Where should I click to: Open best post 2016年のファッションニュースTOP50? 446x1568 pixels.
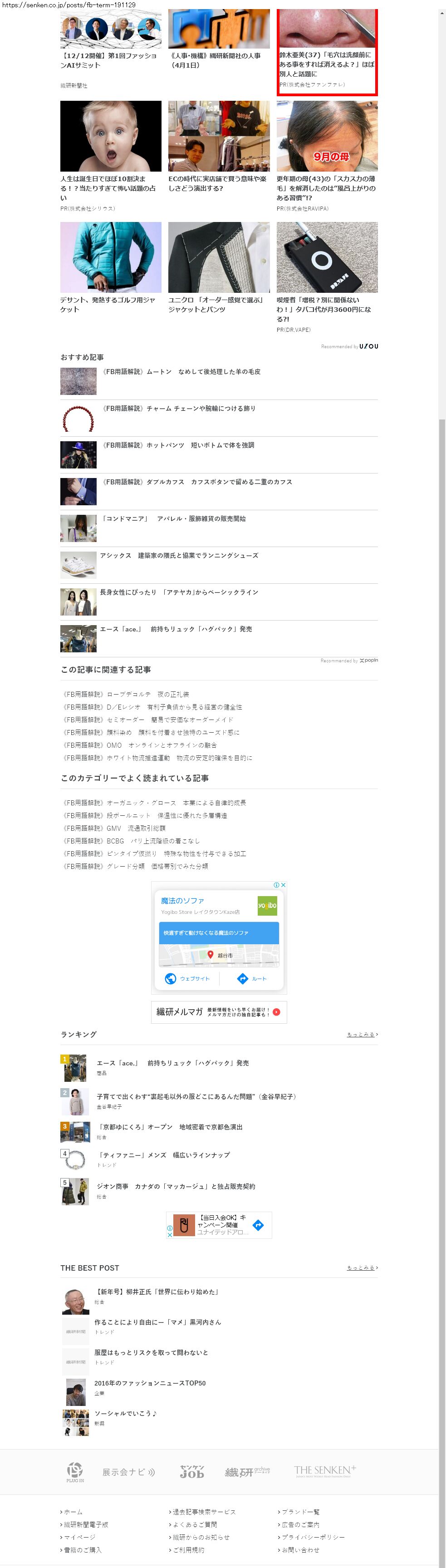[x=150, y=1383]
